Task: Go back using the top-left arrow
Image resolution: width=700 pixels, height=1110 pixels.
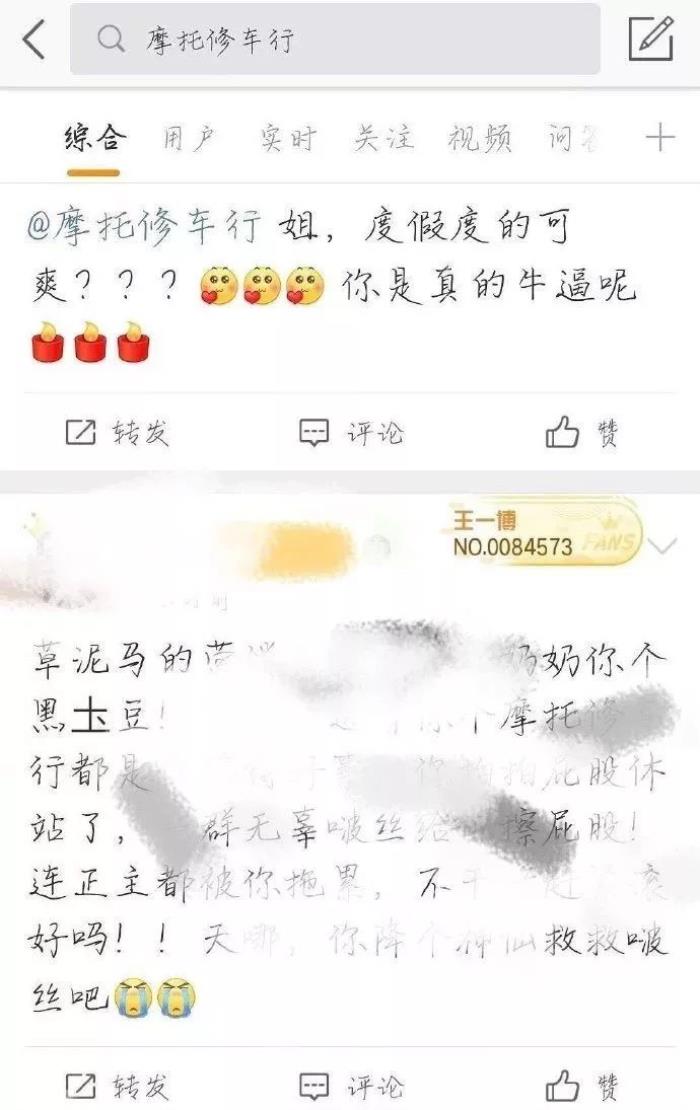Action: [x=34, y=40]
